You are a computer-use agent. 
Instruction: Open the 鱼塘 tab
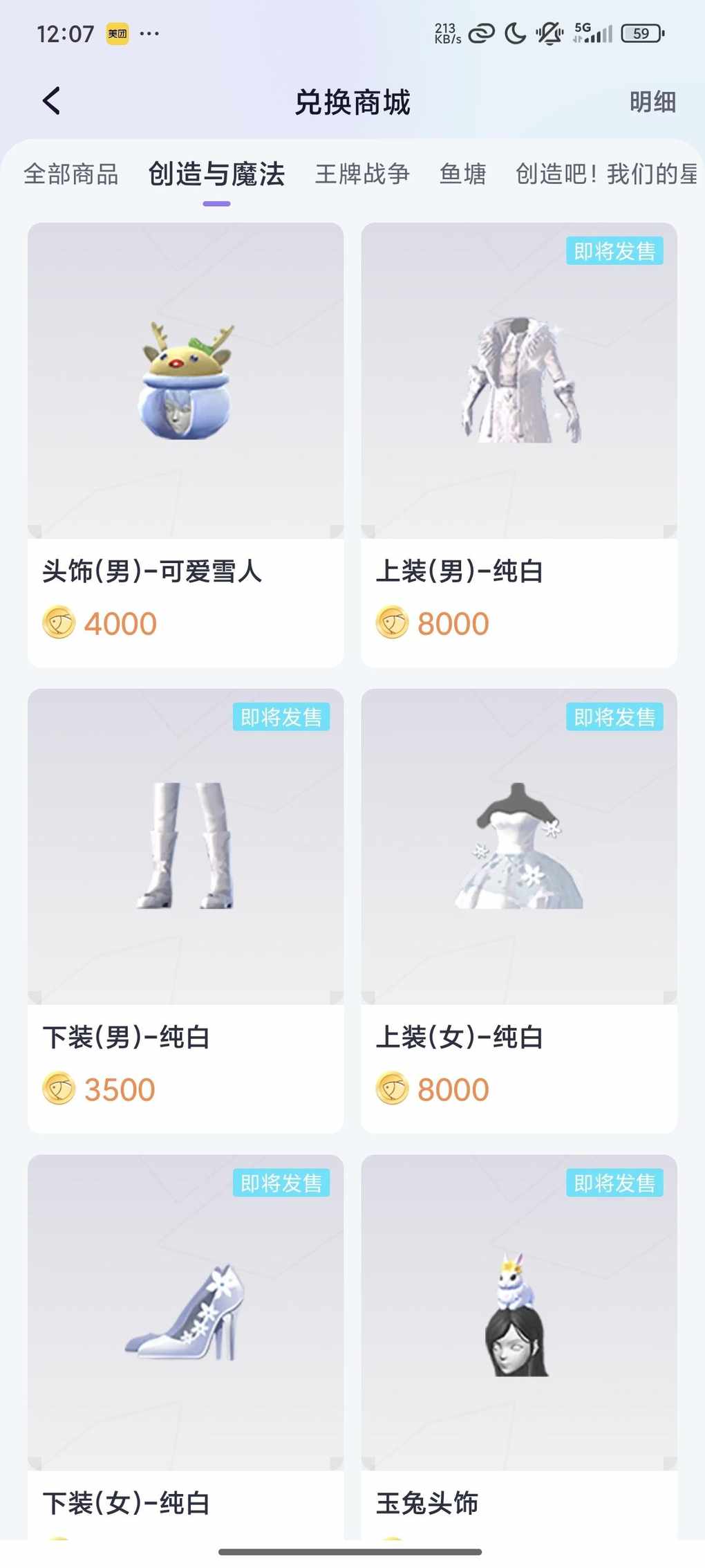[x=462, y=174]
